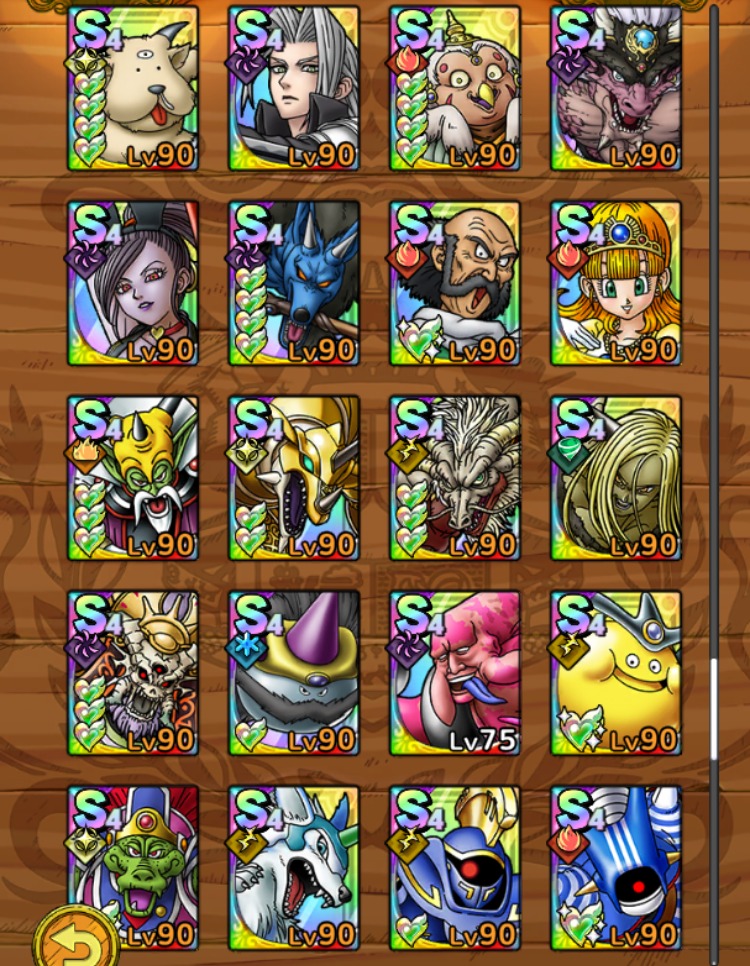The height and width of the screenshot is (966, 750).
Task: Tap the white snarling wolf card
Action: pos(294,866)
